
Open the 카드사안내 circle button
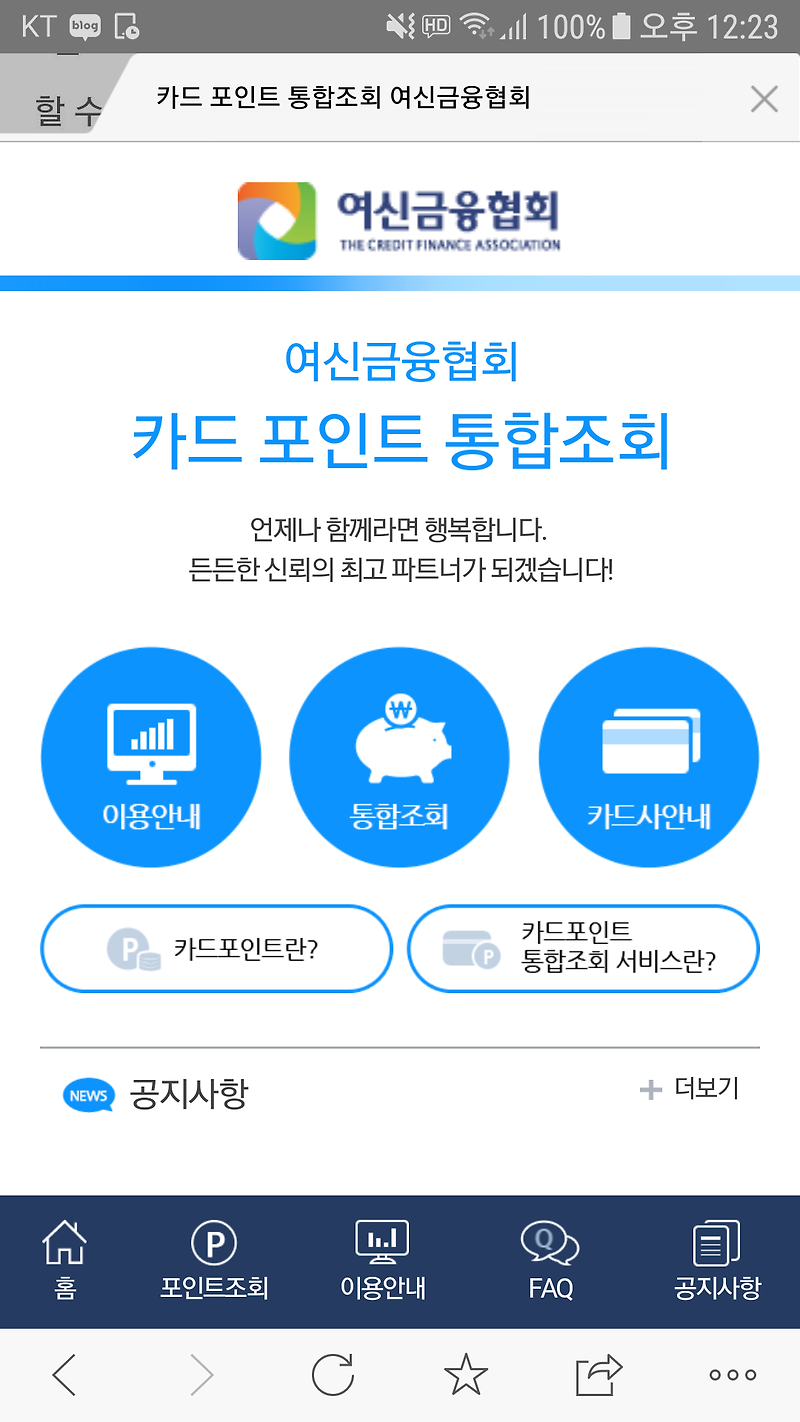click(x=649, y=757)
